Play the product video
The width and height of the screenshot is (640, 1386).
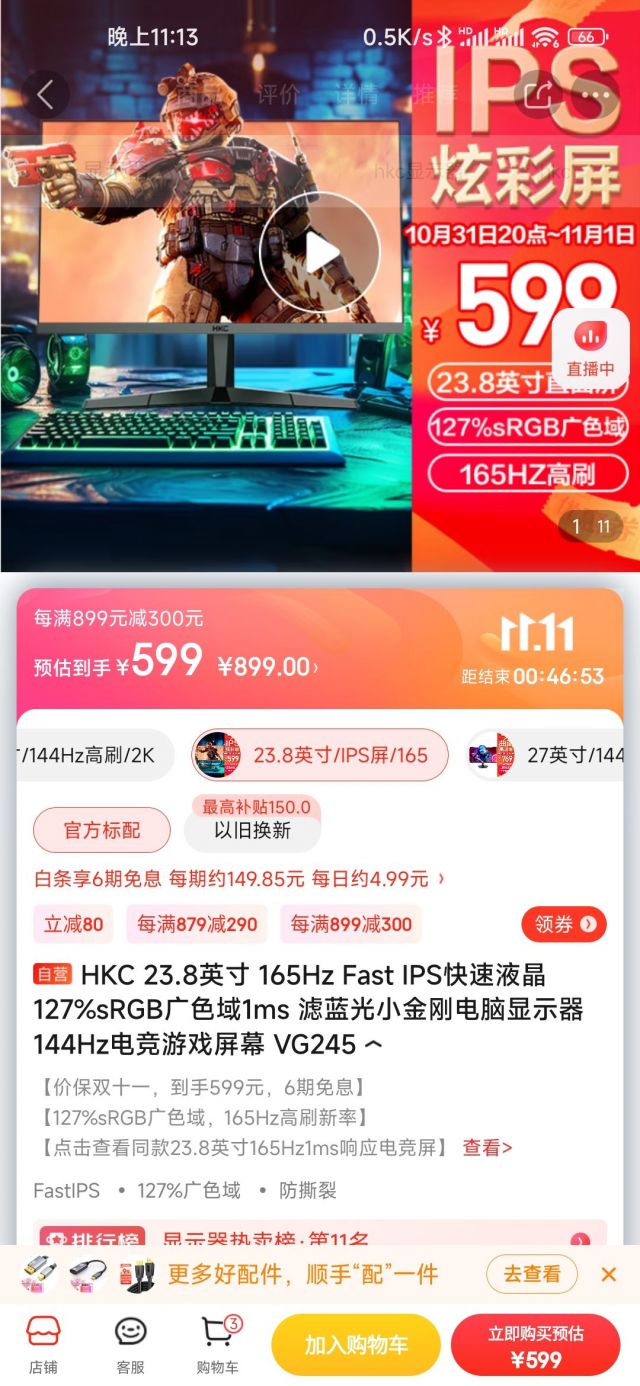pos(319,253)
